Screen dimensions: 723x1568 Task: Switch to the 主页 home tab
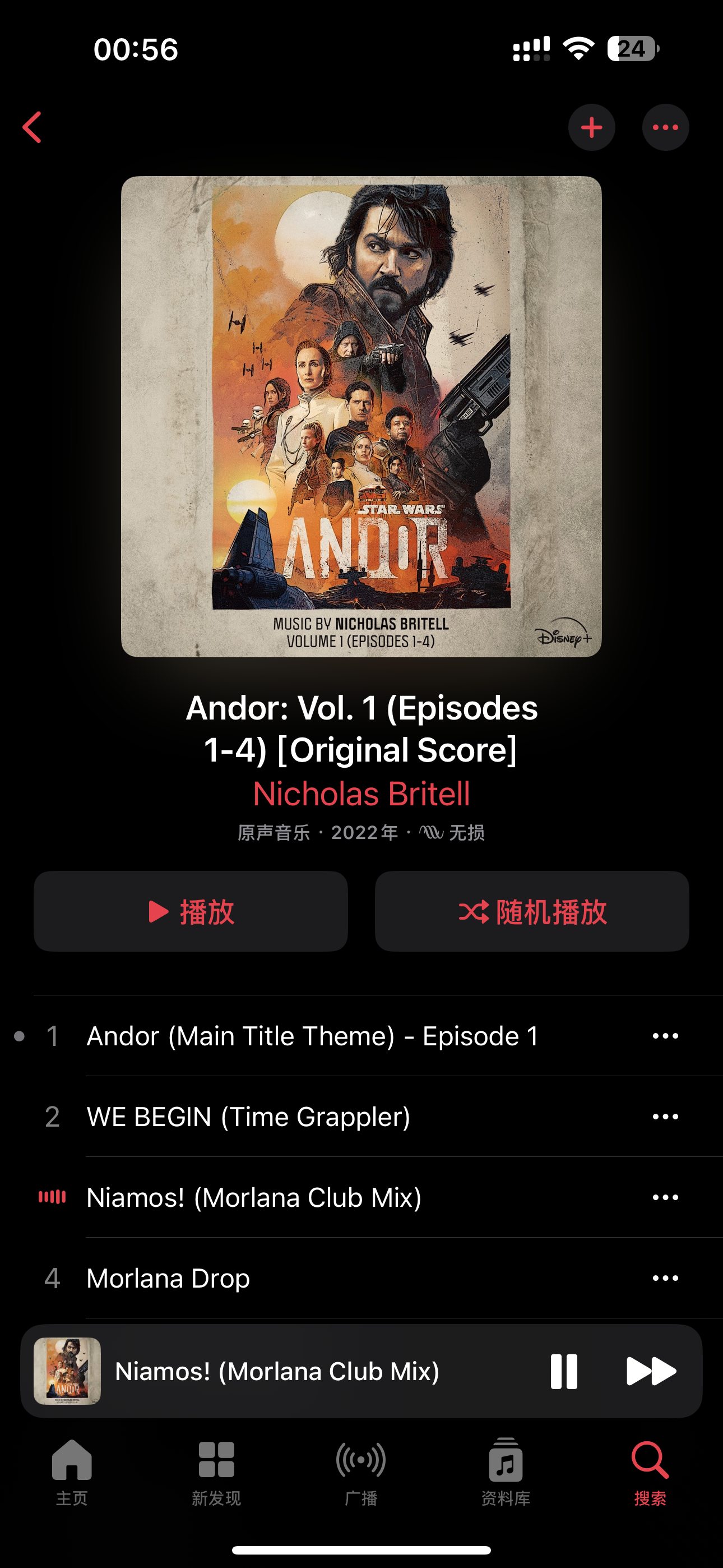[72, 1473]
